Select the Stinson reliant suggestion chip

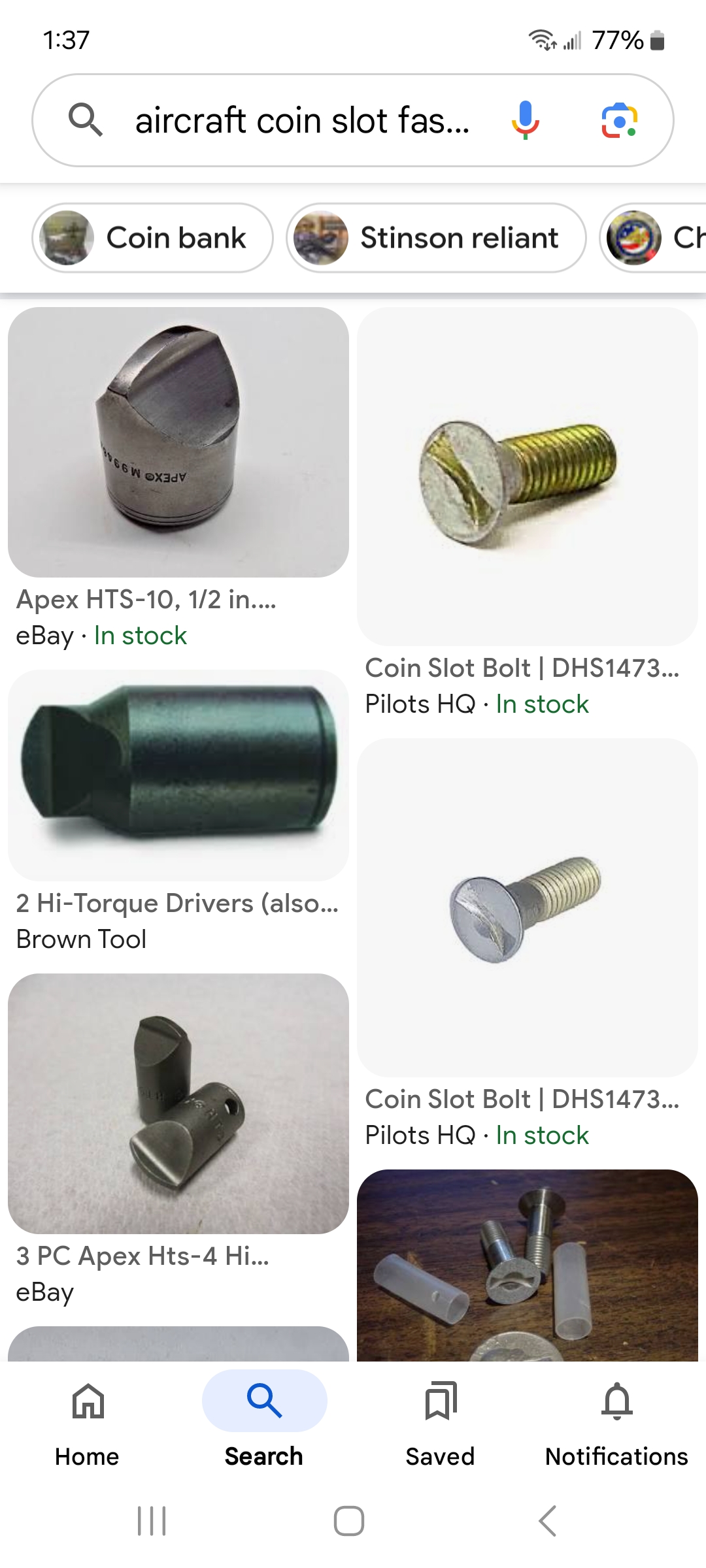coord(436,238)
